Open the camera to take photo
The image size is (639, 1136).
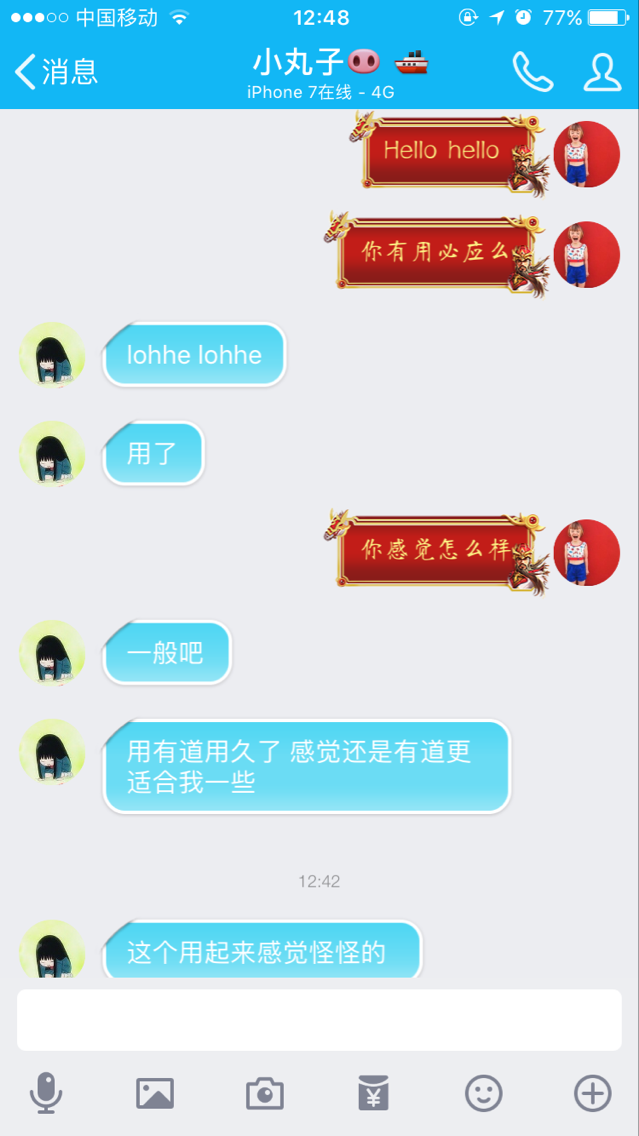[265, 1093]
